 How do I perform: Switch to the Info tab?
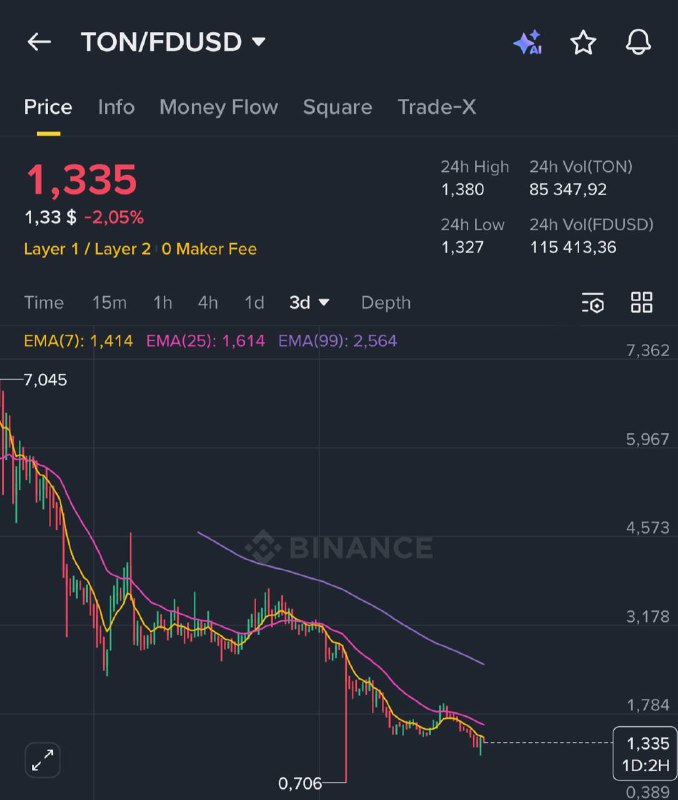tap(116, 107)
